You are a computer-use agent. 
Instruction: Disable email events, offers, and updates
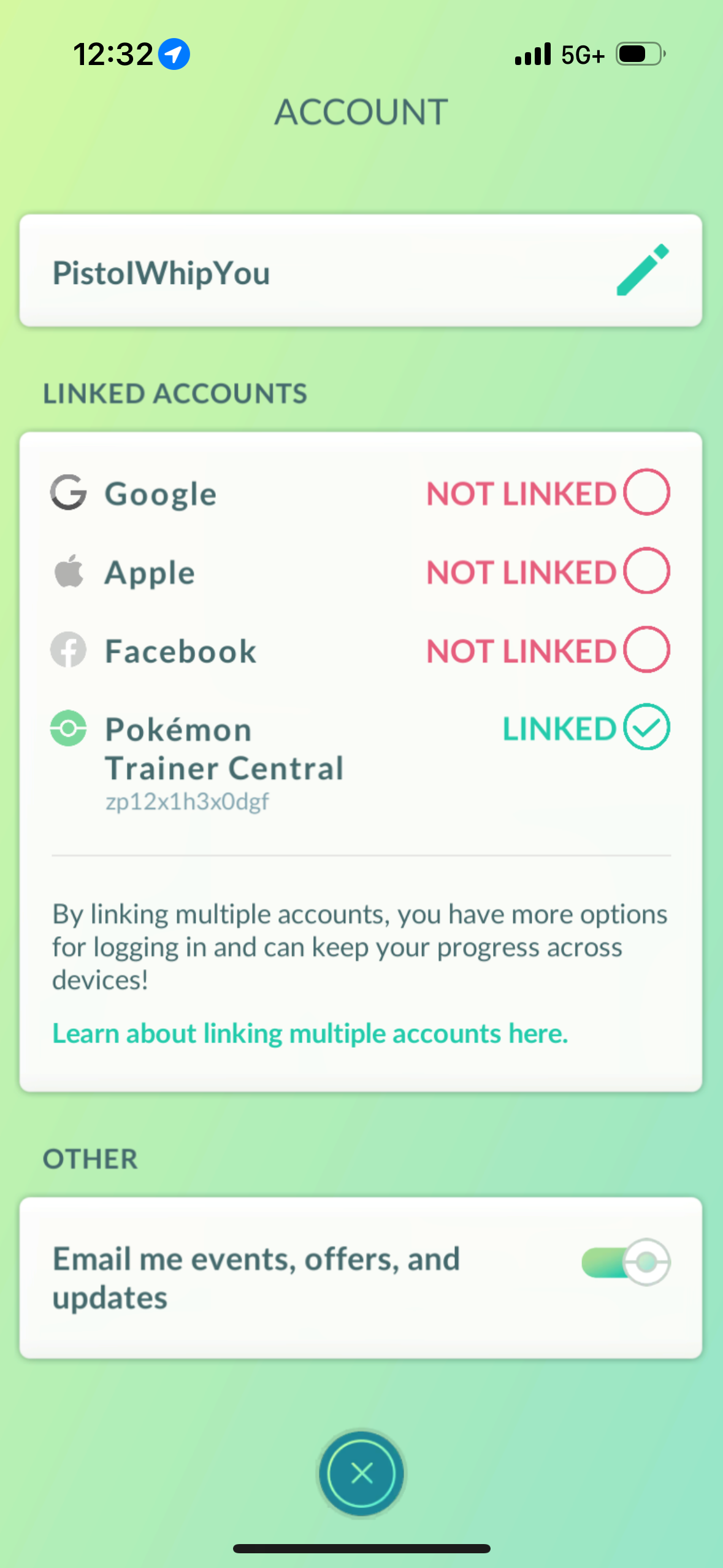[625, 1262]
